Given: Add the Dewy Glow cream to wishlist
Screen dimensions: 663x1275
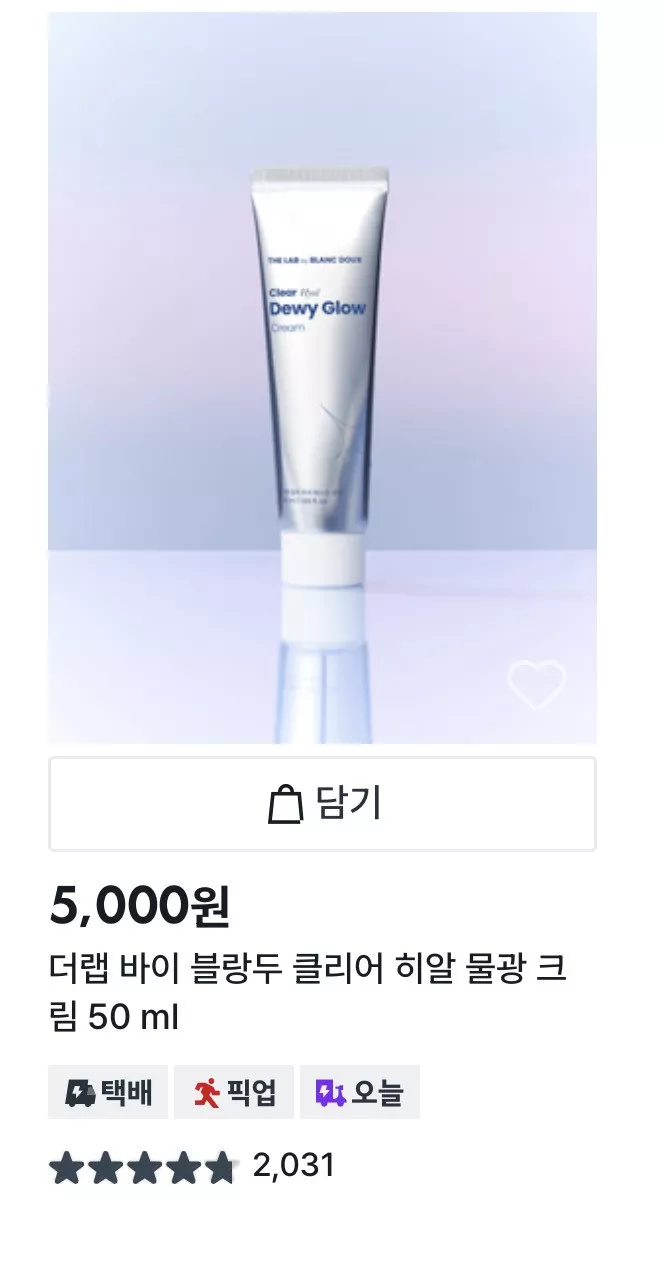Looking at the screenshot, I should 536,685.
